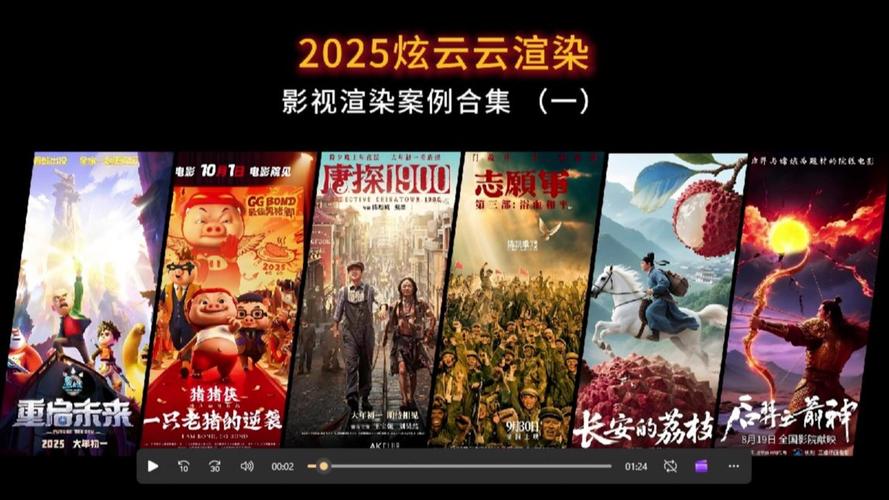Tap the volume speaker icon

coord(247,466)
